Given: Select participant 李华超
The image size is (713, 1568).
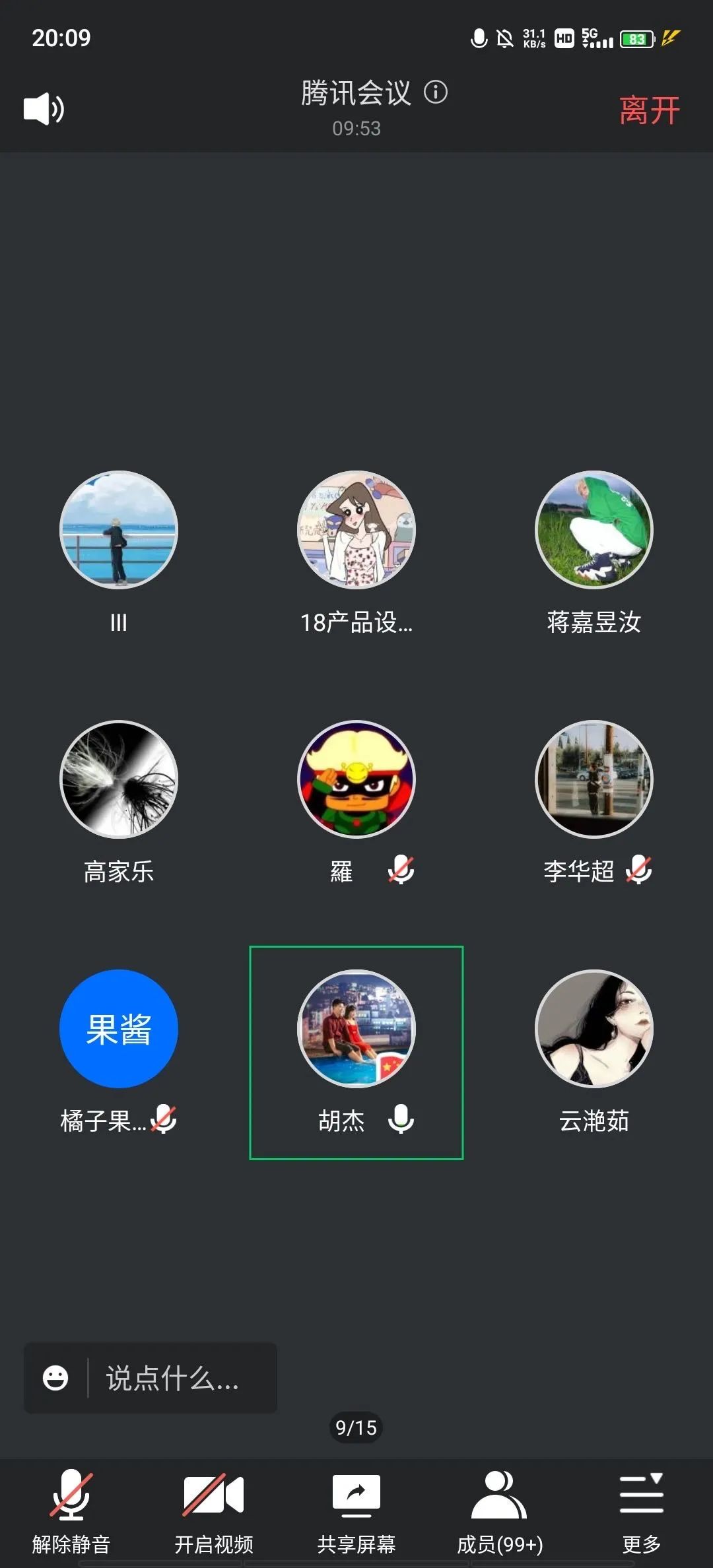Looking at the screenshot, I should (594, 779).
